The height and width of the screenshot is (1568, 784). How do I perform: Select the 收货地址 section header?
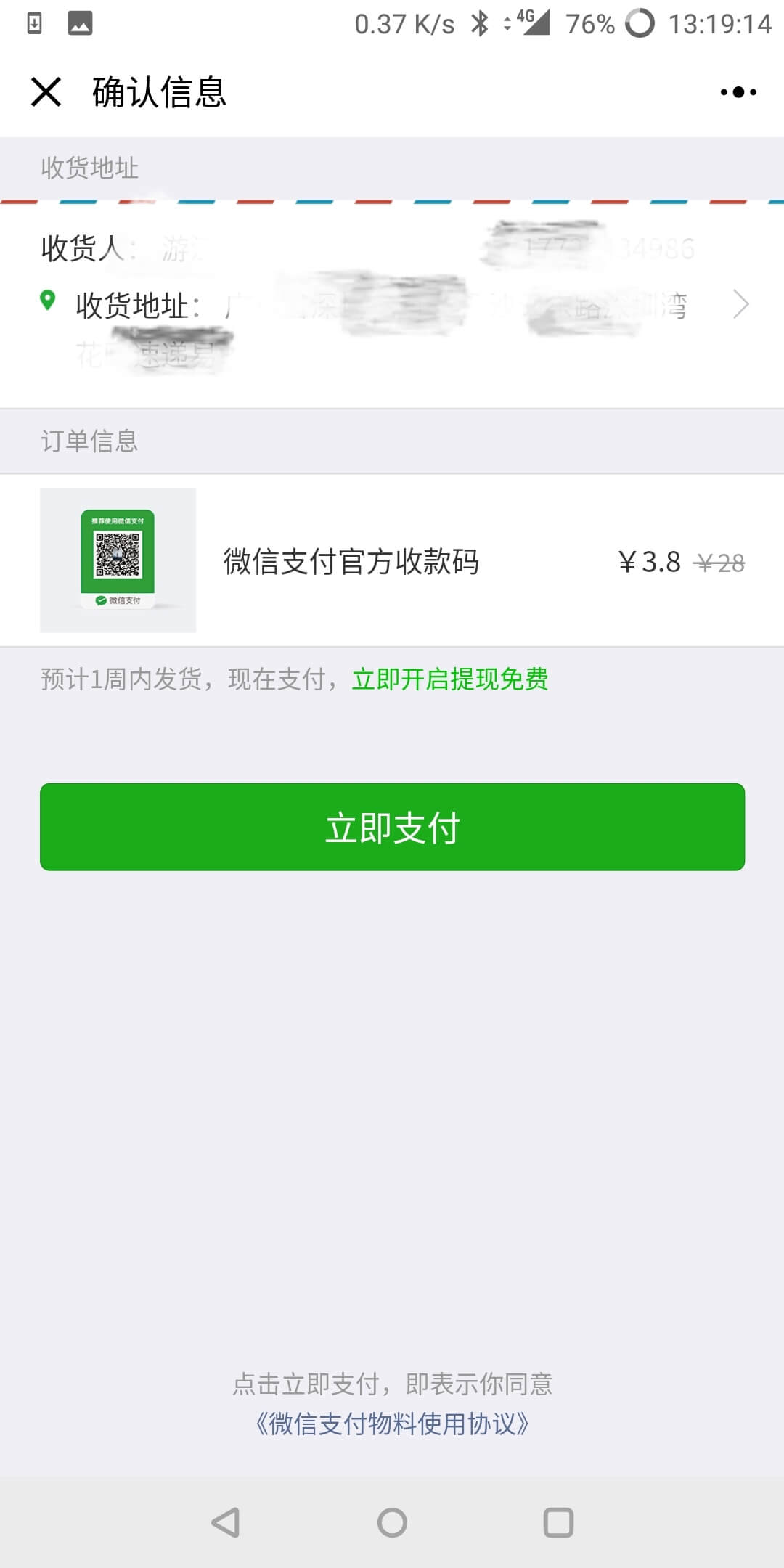tap(89, 168)
